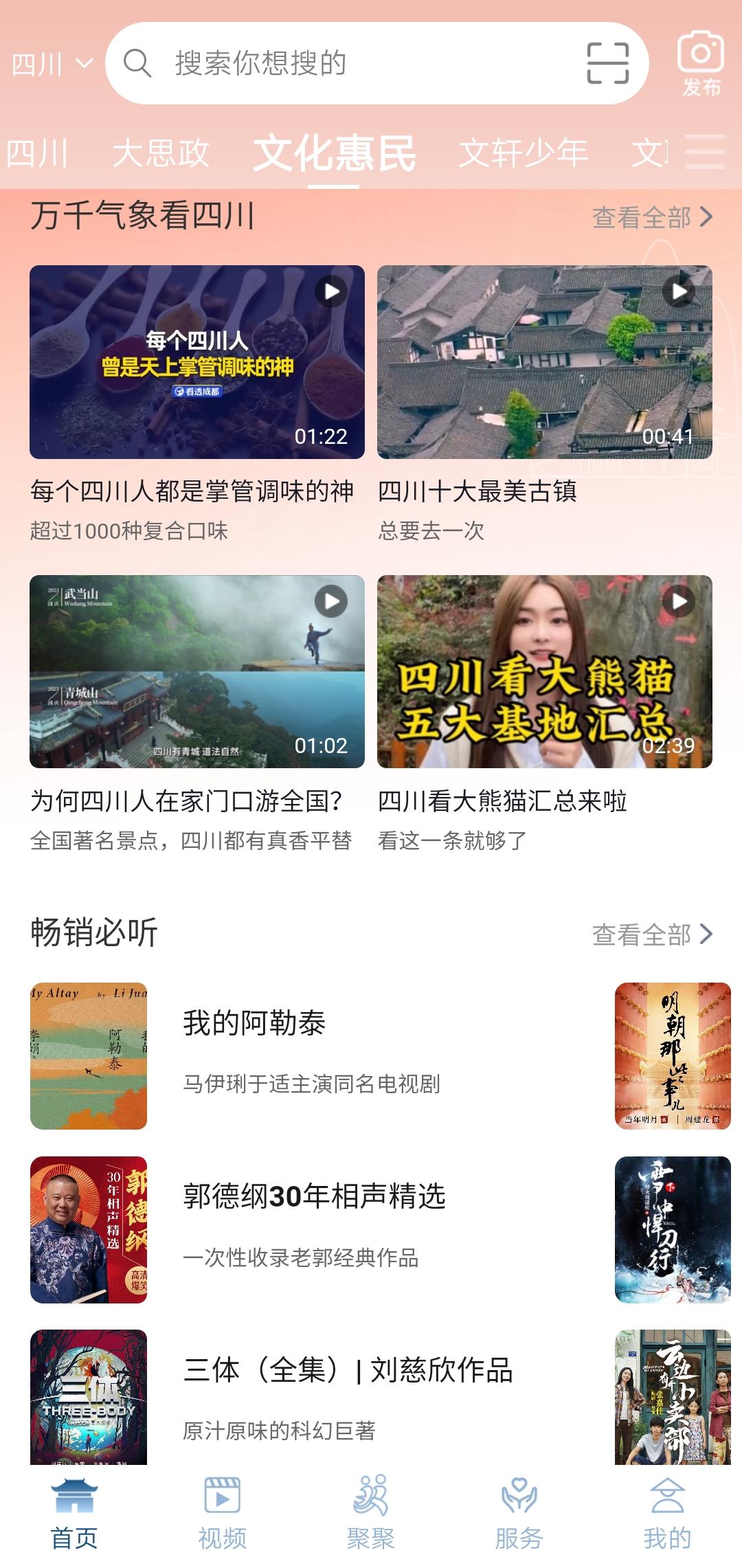Open the 我的 profile tab
This screenshot has height=1568, width=742.
pos(667,1512)
